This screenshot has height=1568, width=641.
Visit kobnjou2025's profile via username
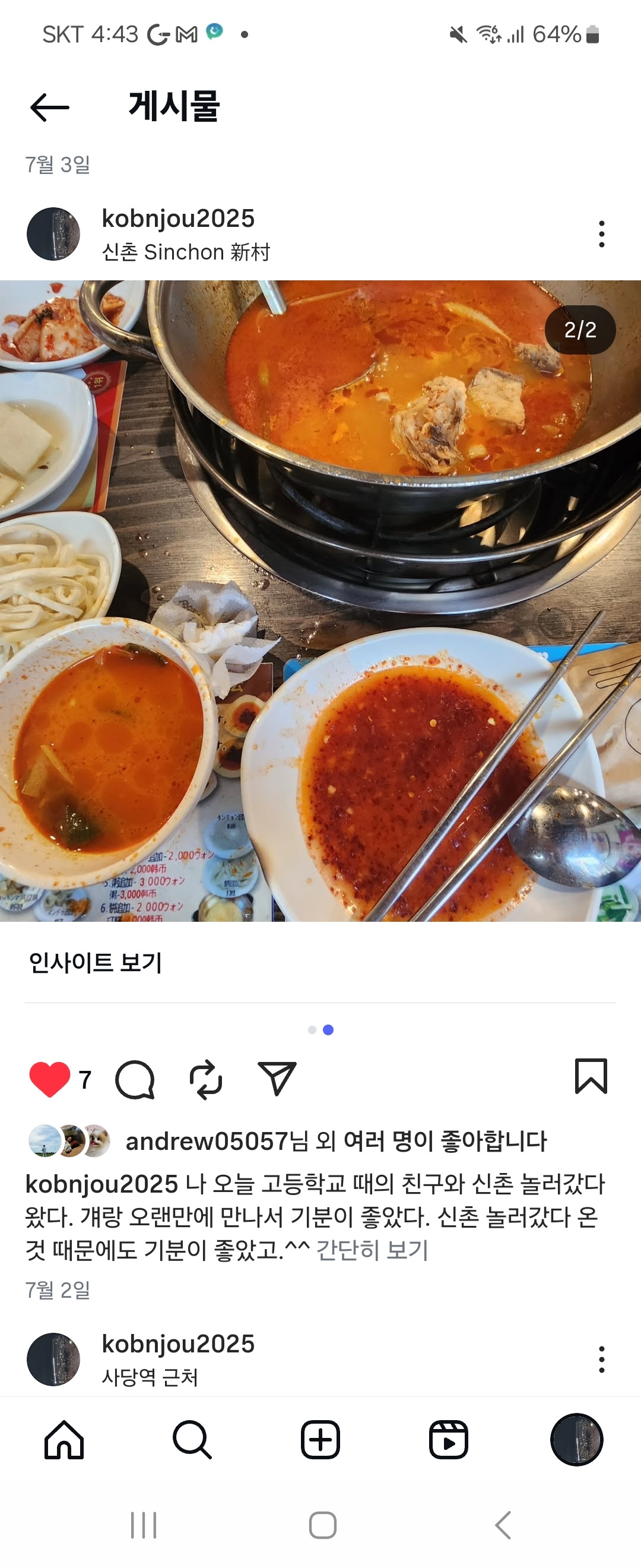(179, 219)
